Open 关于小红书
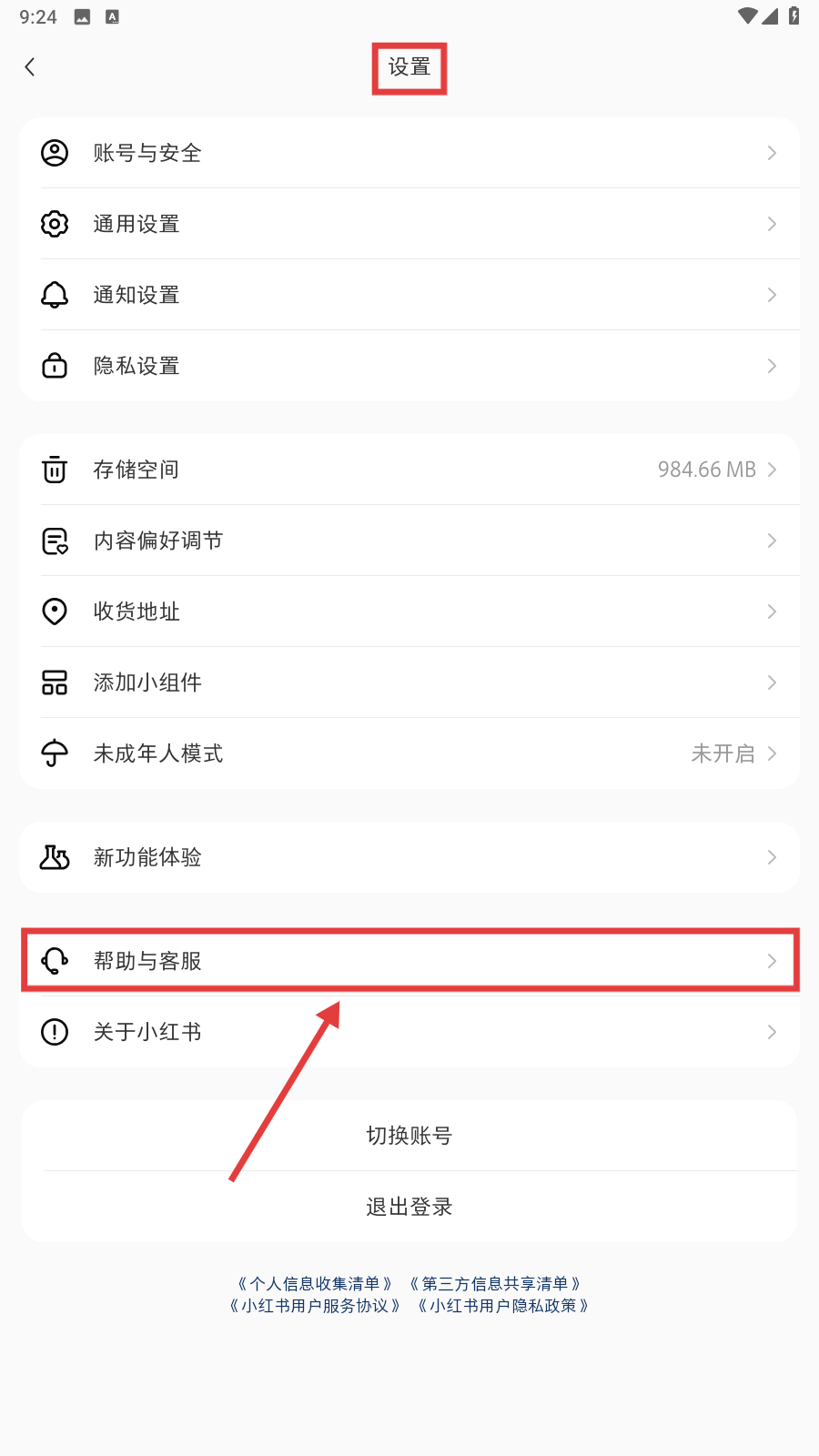 pos(409,1032)
